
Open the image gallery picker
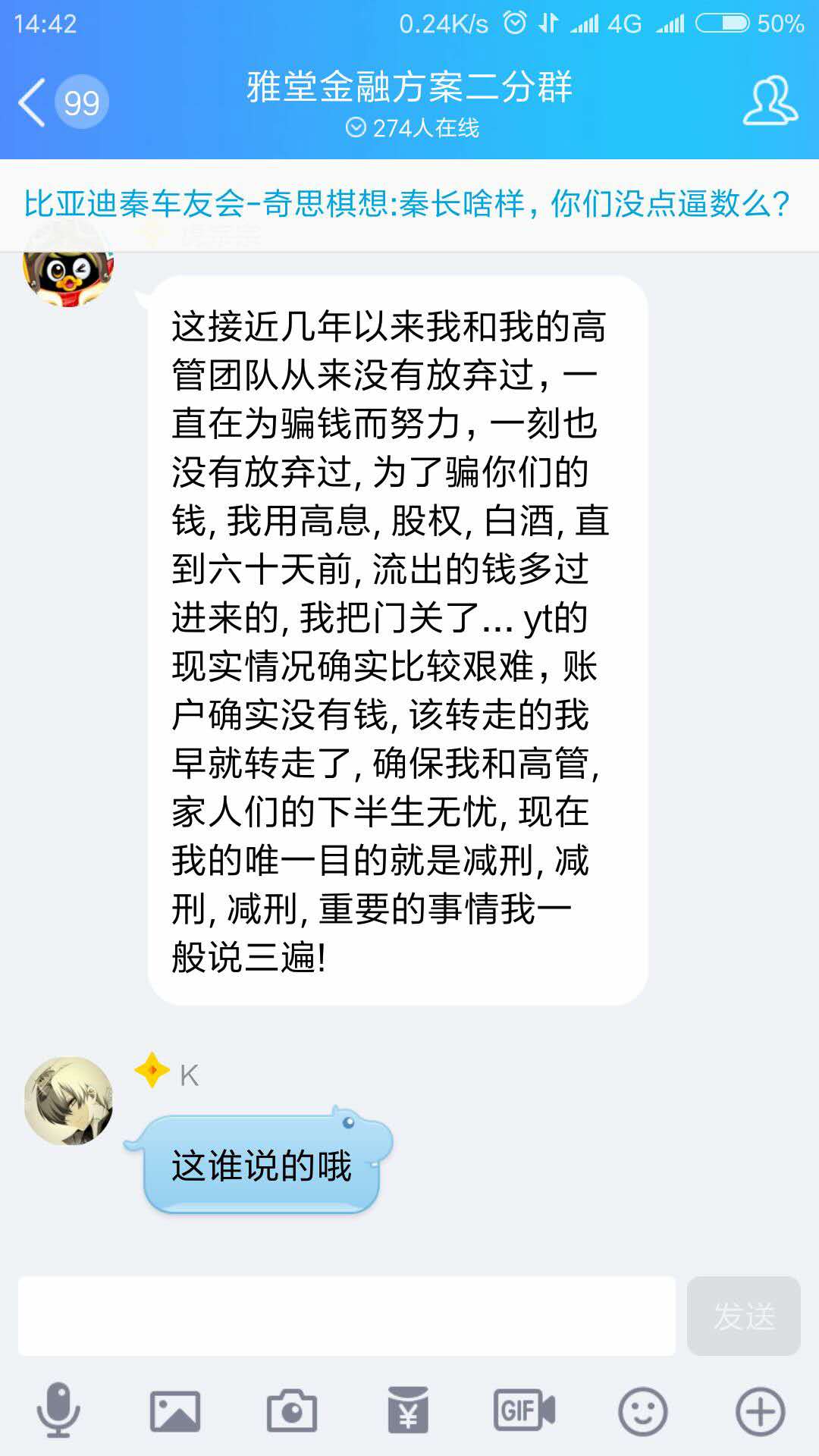tap(175, 1410)
